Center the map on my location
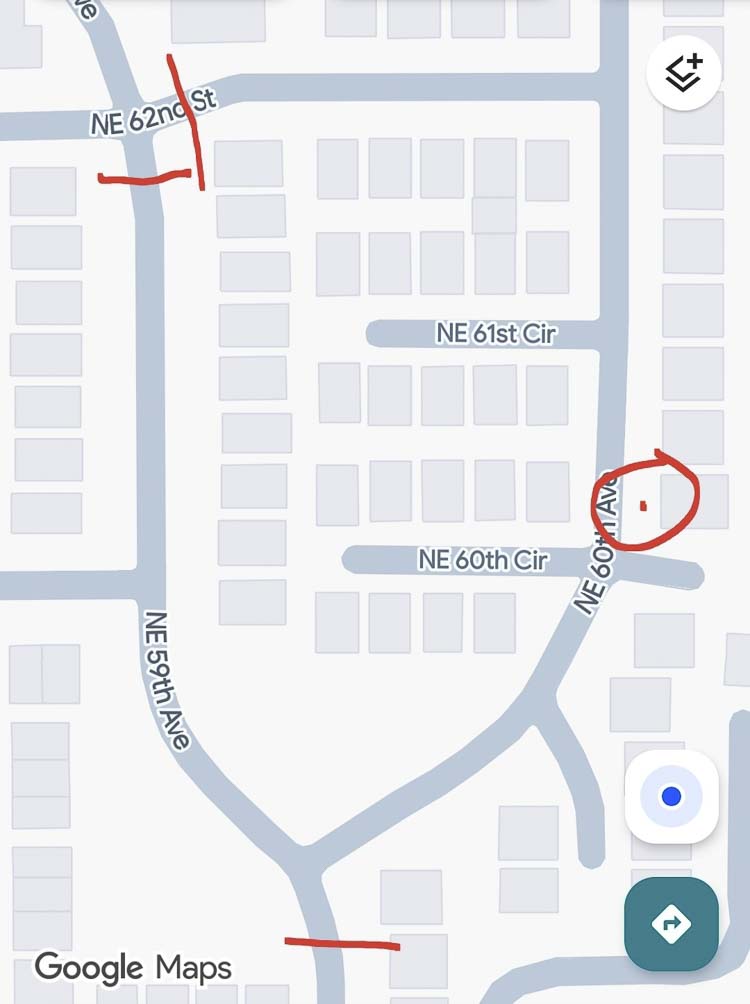The width and height of the screenshot is (750, 1004). tap(671, 797)
